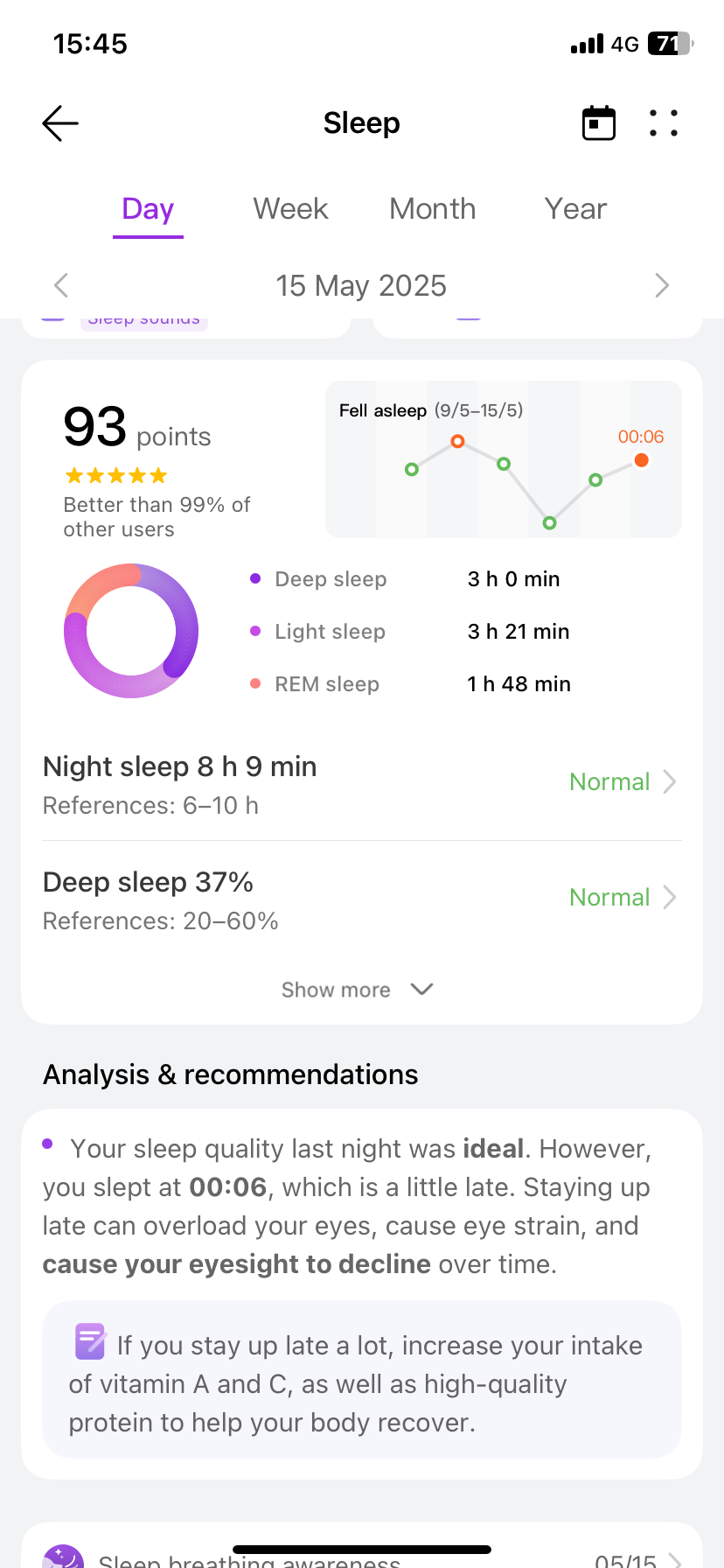Viewport: 724px width, 1568px height.
Task: Switch to the Month tab
Action: click(433, 209)
